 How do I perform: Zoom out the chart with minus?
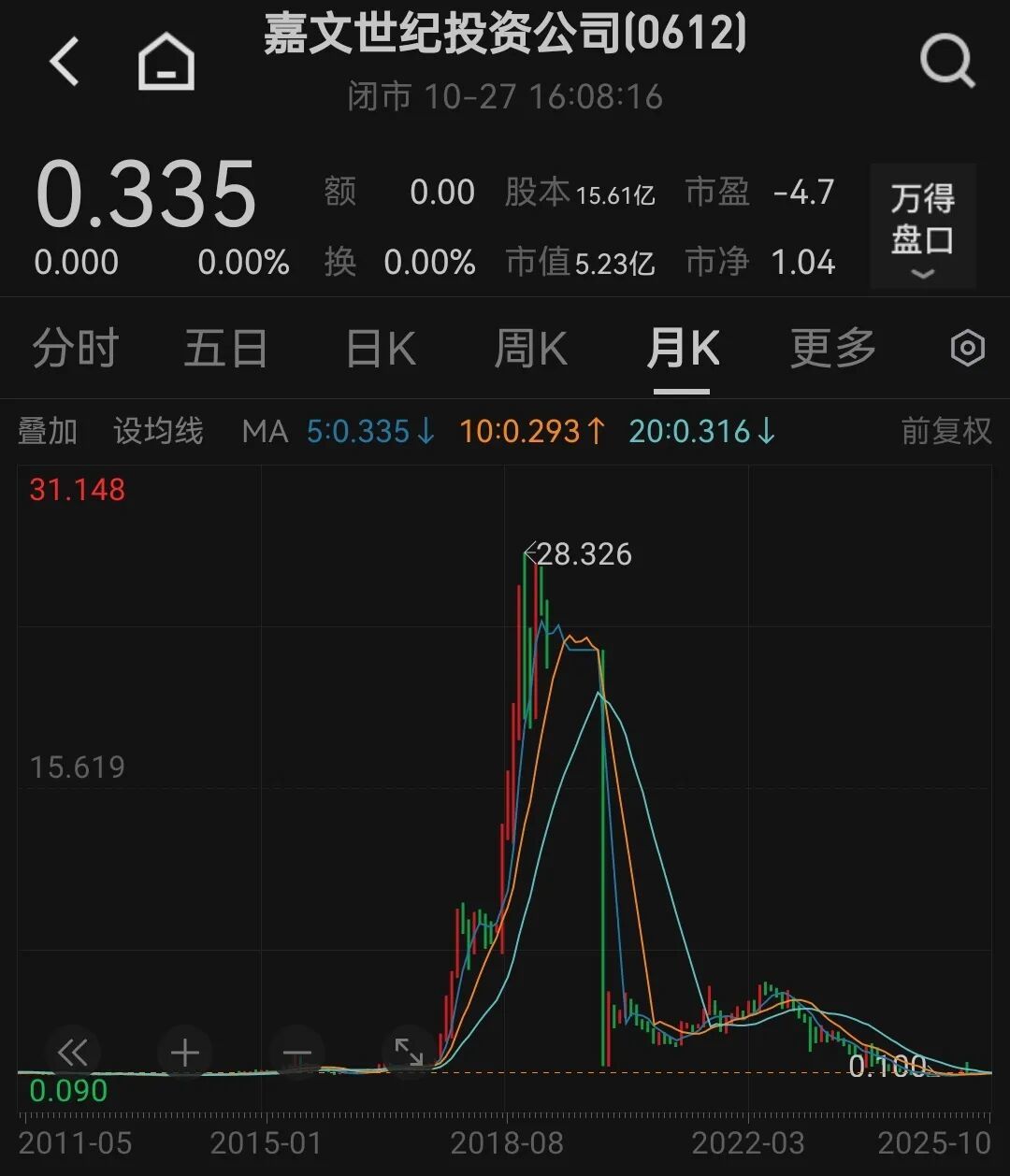(x=296, y=1053)
